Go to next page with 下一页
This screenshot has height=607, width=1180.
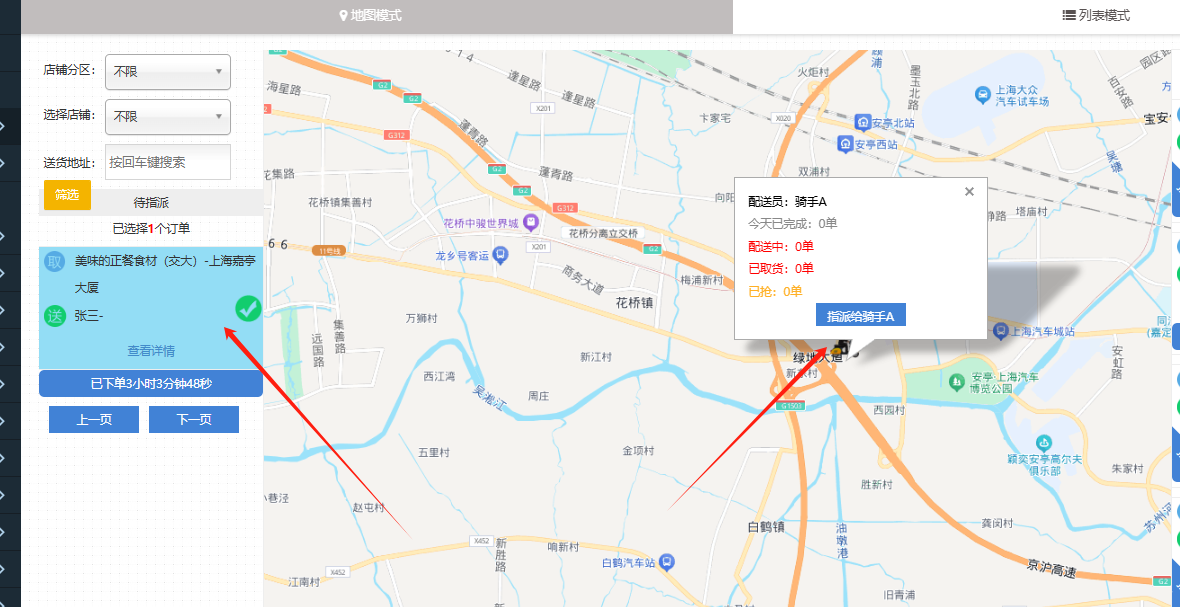[x=194, y=420]
